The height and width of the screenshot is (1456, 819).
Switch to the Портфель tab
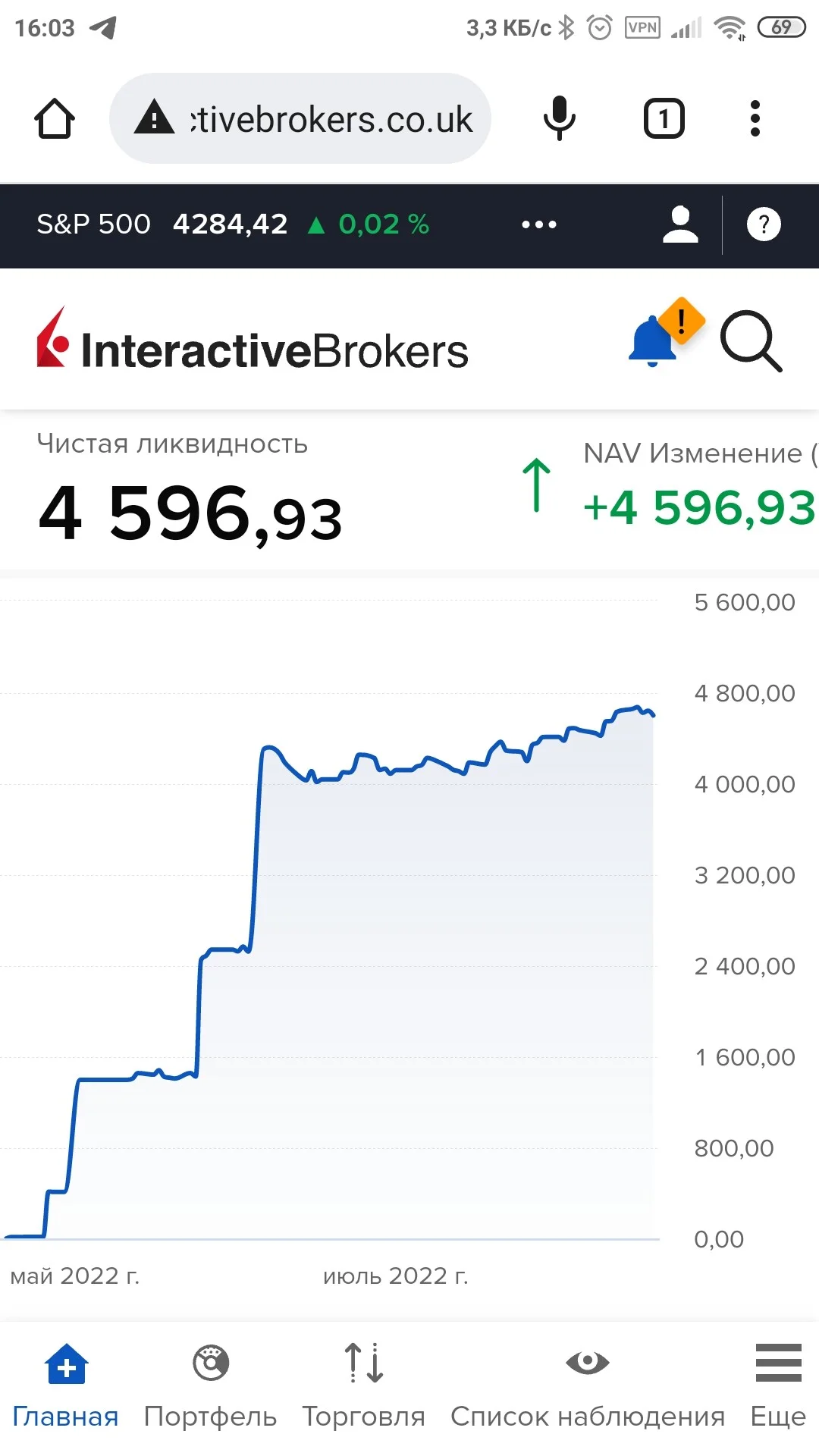click(x=210, y=1385)
